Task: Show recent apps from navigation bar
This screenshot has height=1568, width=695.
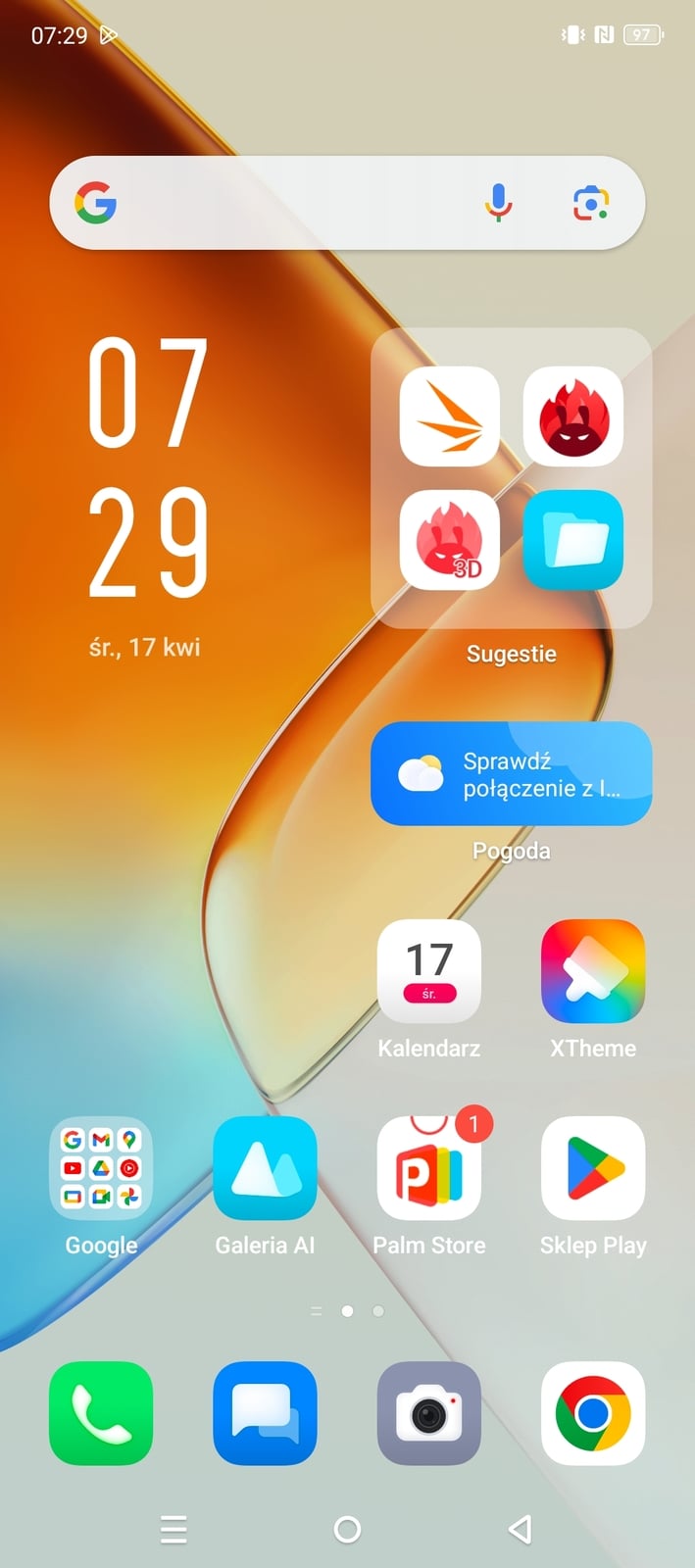Action: pyautogui.click(x=174, y=1529)
